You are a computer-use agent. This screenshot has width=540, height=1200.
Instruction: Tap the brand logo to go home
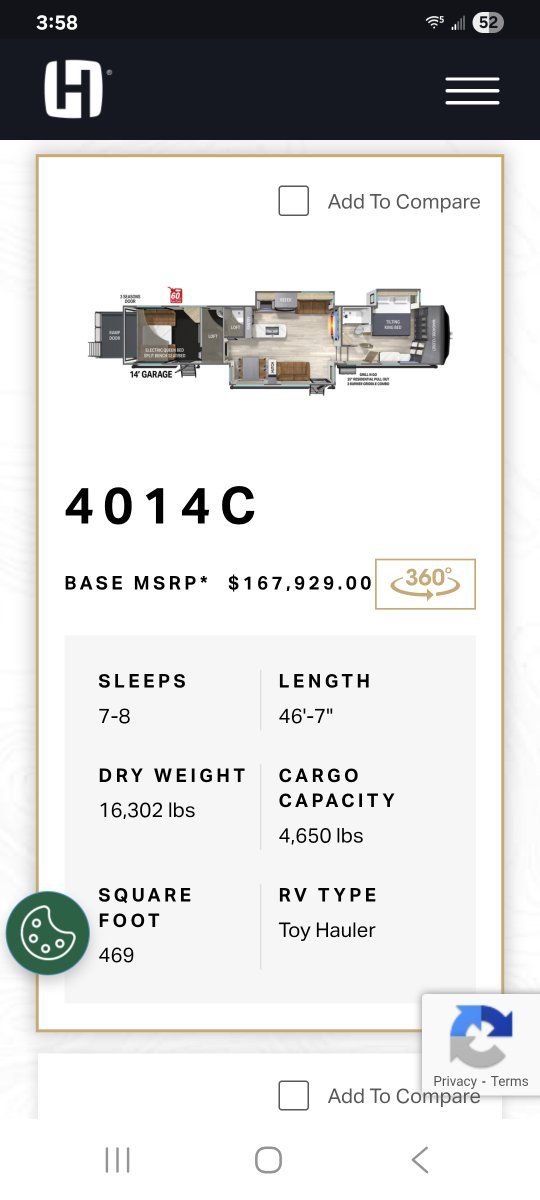[74, 89]
